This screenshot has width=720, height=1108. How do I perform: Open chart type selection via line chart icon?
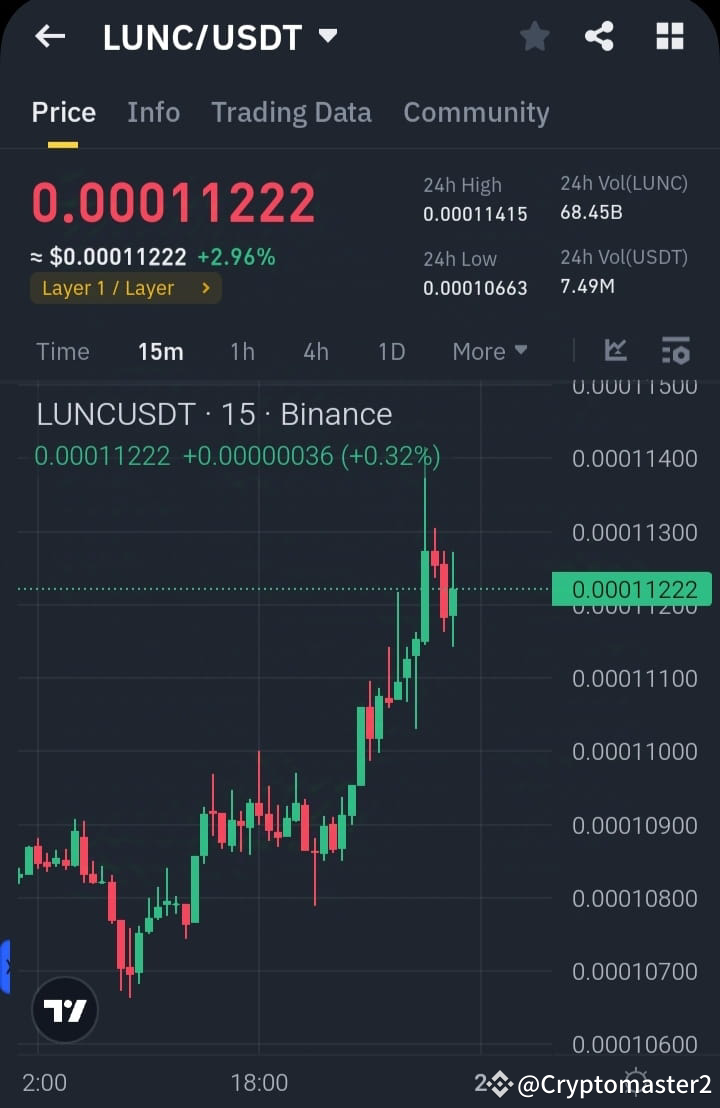click(615, 351)
